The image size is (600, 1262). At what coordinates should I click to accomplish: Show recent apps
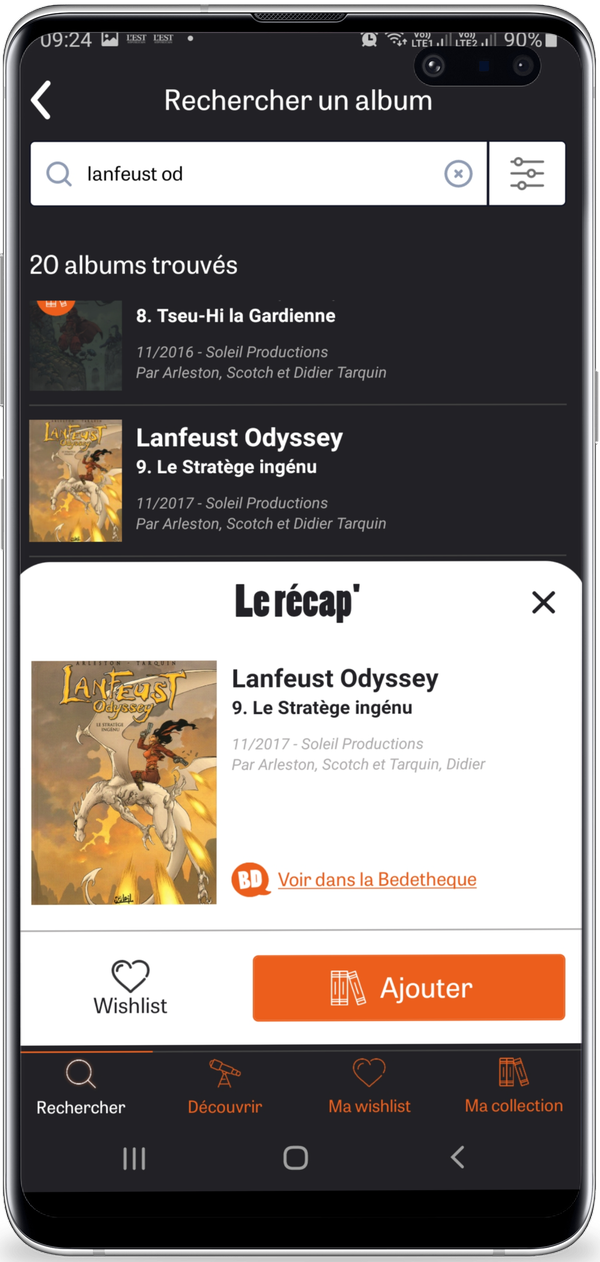pos(134,1158)
